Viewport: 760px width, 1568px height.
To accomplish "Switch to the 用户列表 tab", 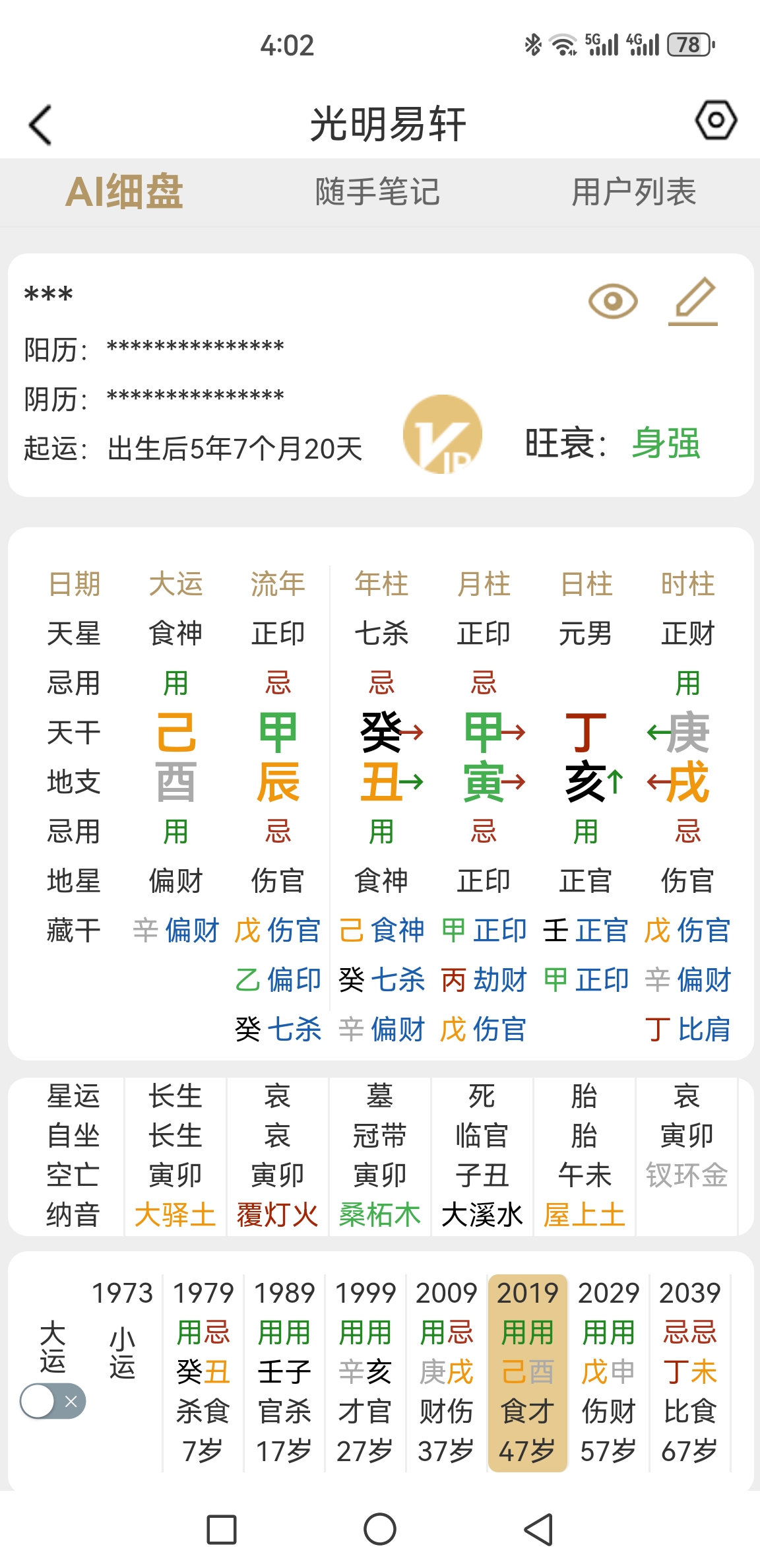I will (x=633, y=192).
